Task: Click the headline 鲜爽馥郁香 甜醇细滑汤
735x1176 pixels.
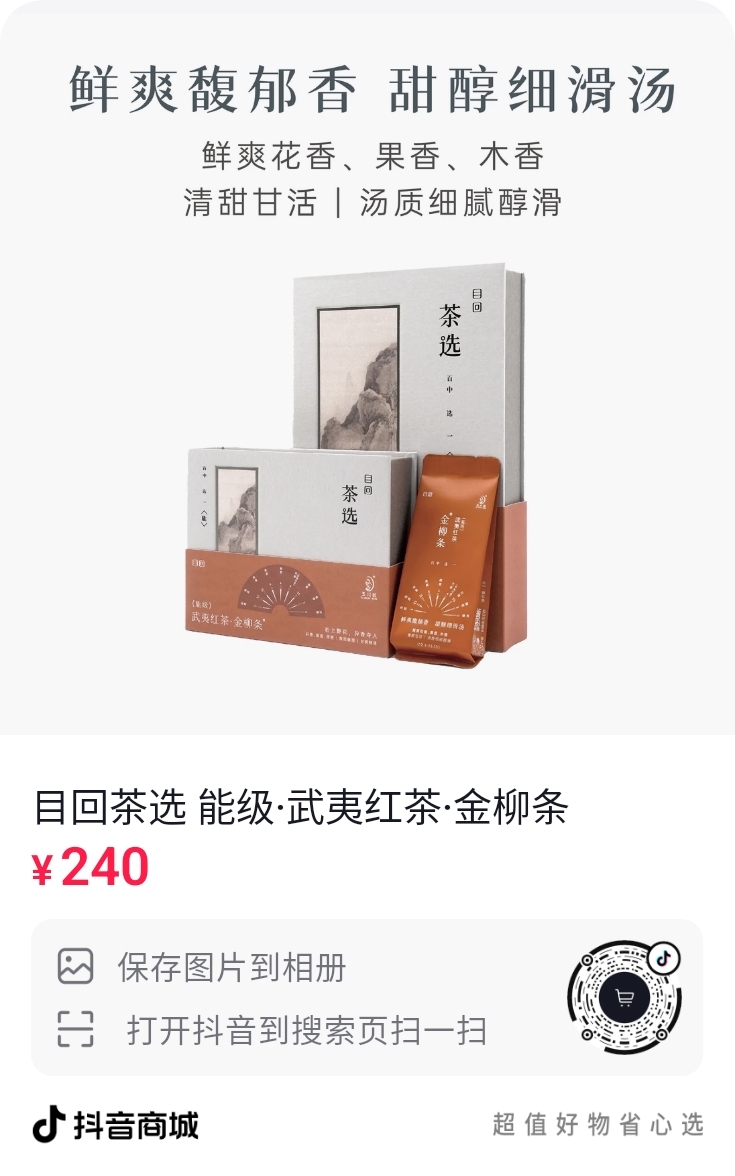Action: pyautogui.click(x=367, y=88)
